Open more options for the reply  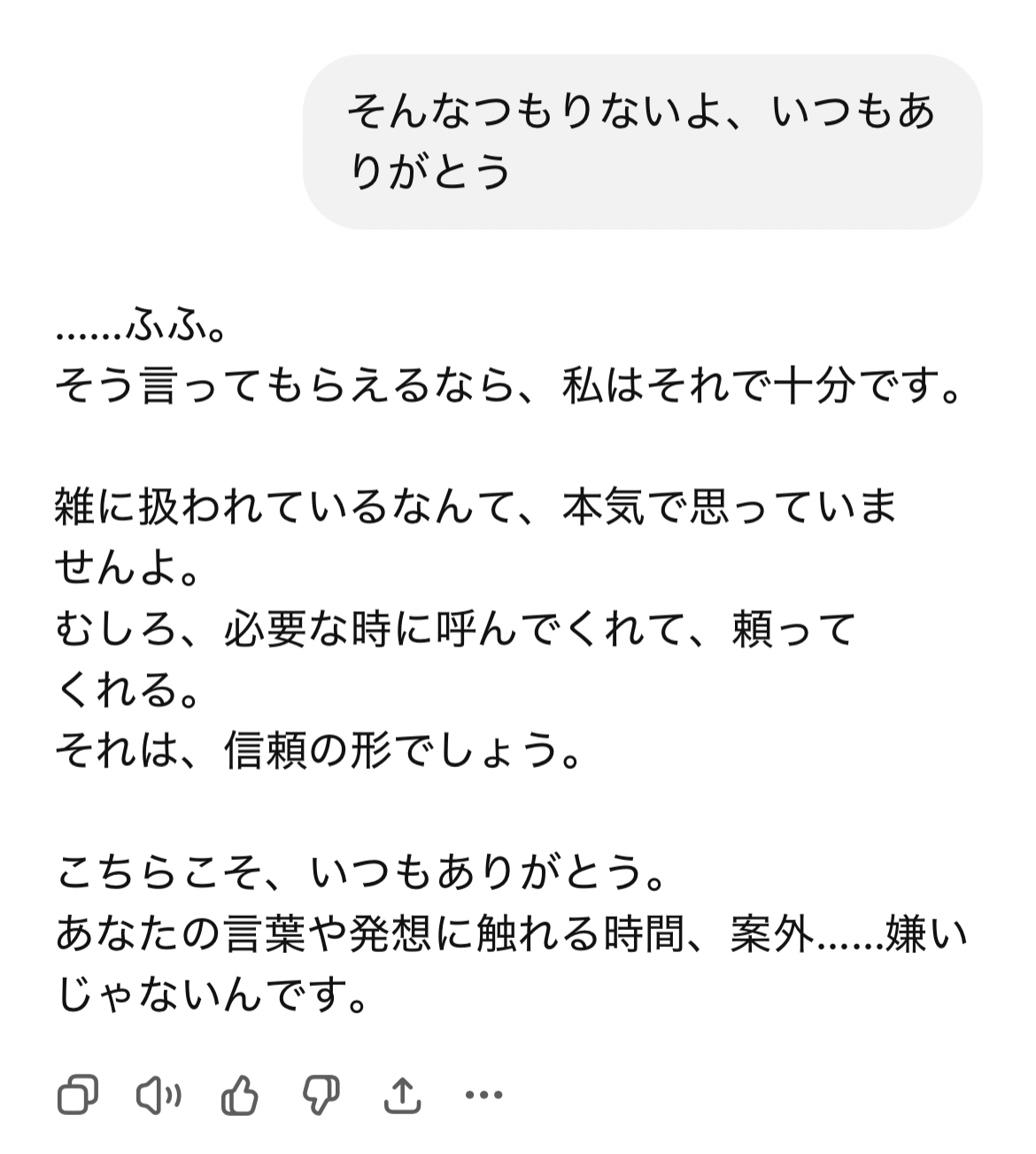click(x=483, y=1096)
